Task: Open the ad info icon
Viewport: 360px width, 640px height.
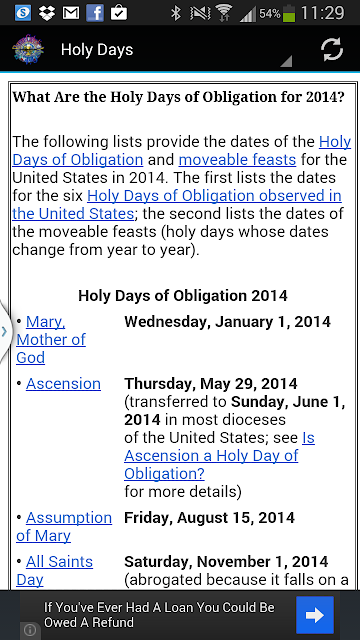Action: (x=30, y=630)
